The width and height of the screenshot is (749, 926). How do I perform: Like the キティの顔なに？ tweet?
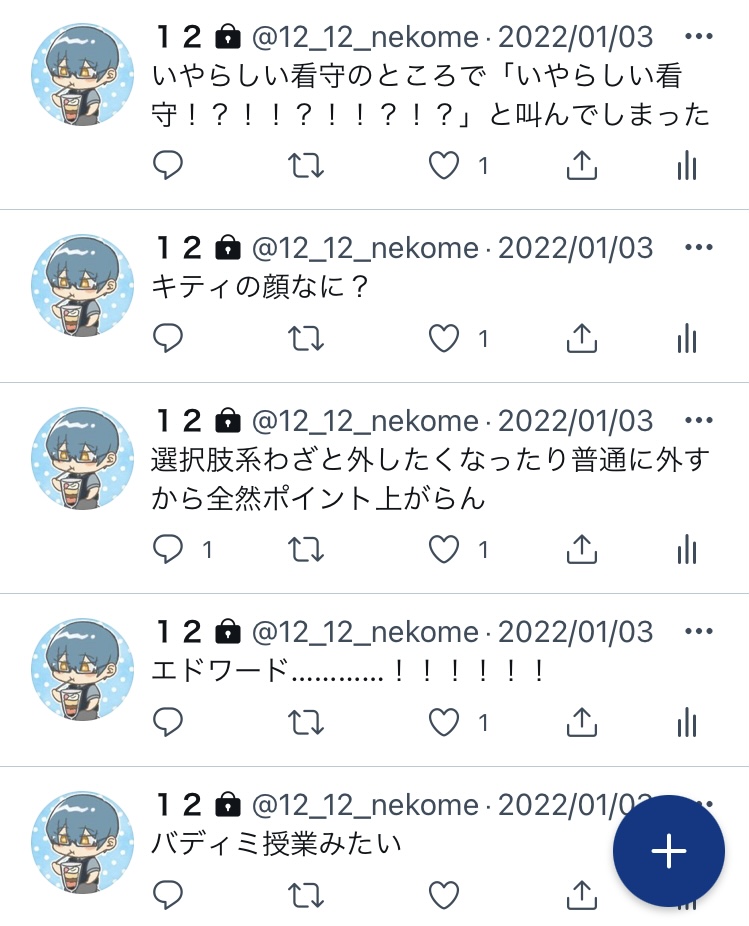coord(443,339)
